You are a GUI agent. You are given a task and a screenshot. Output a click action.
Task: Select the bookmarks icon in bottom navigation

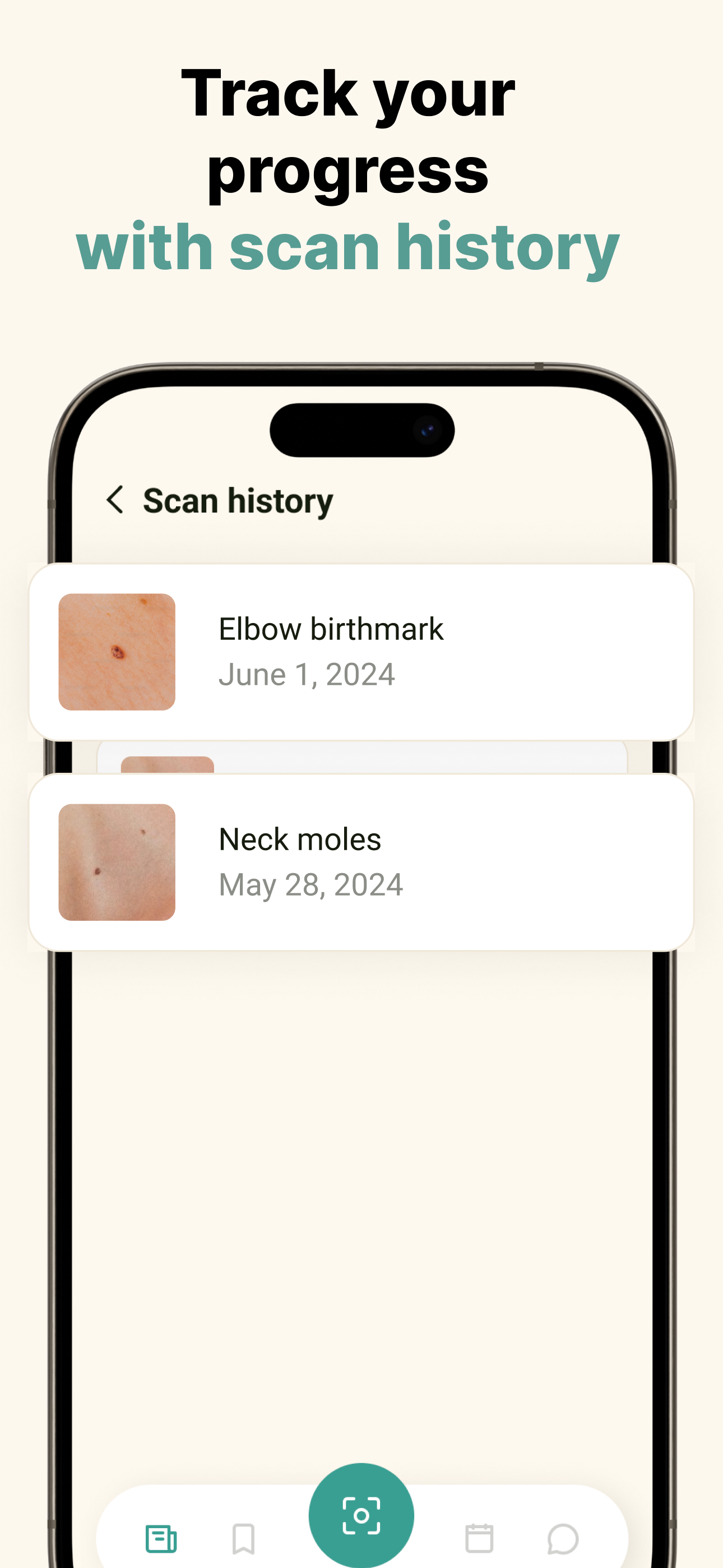click(x=243, y=1539)
